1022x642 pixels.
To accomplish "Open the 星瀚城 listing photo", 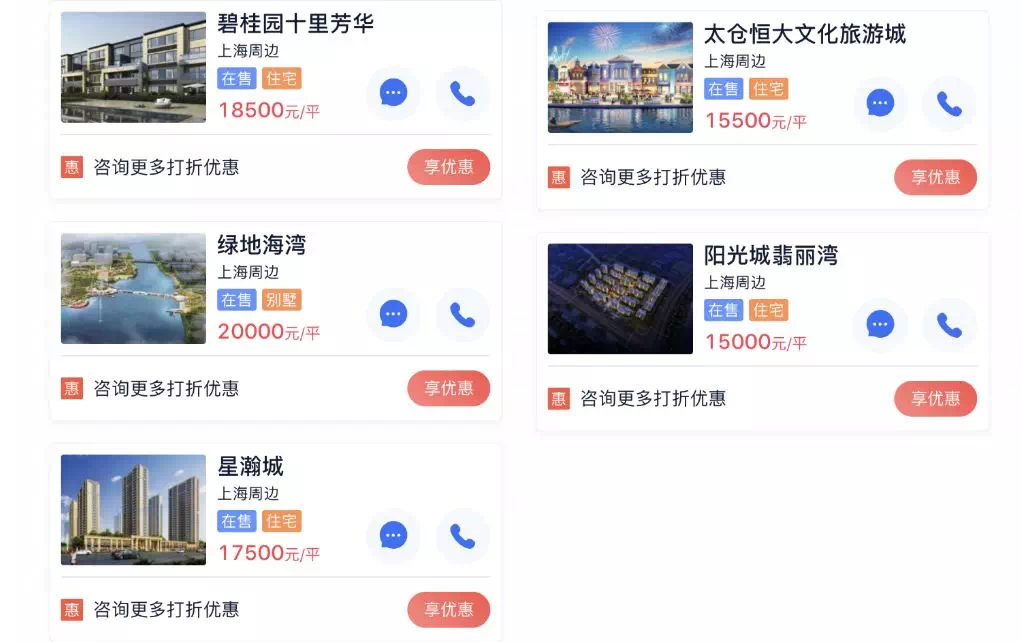I will pyautogui.click(x=133, y=510).
